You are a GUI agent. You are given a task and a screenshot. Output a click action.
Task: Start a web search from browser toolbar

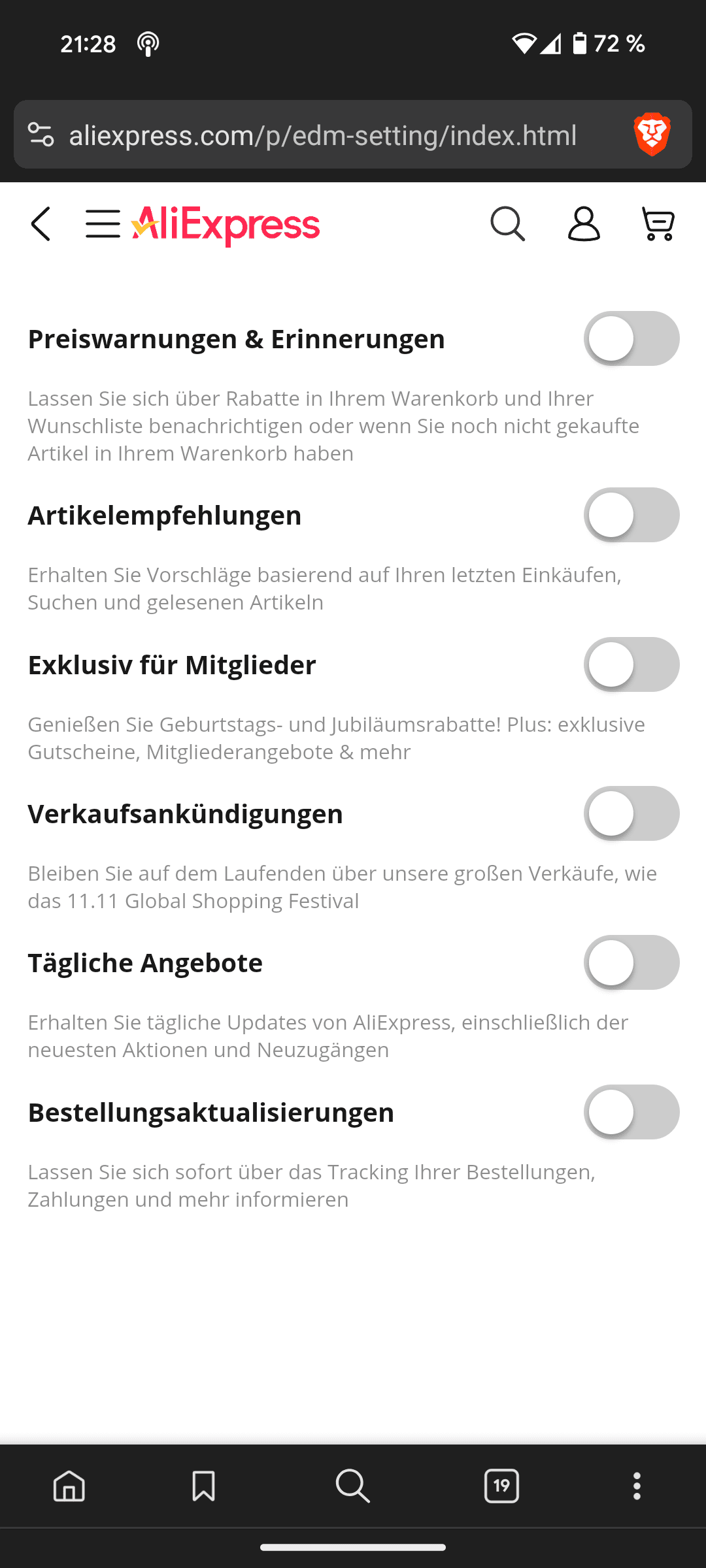coord(353,1486)
